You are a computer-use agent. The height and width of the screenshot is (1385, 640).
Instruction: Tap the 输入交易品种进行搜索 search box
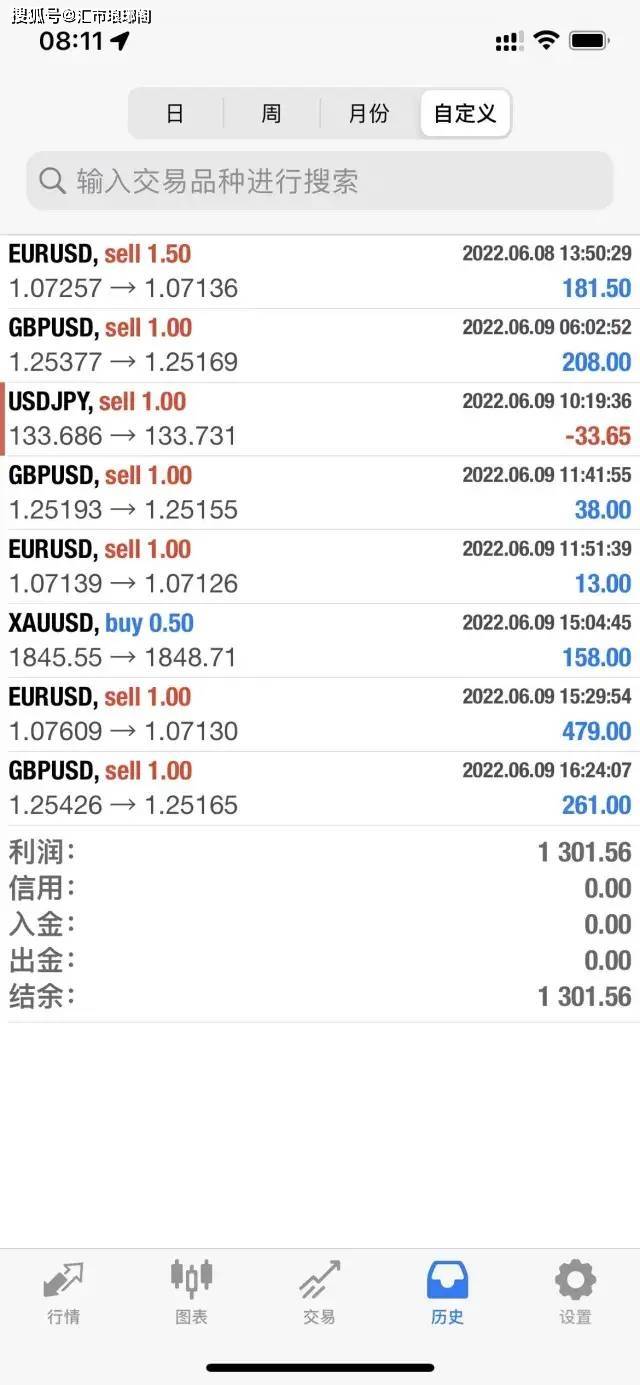click(x=320, y=181)
